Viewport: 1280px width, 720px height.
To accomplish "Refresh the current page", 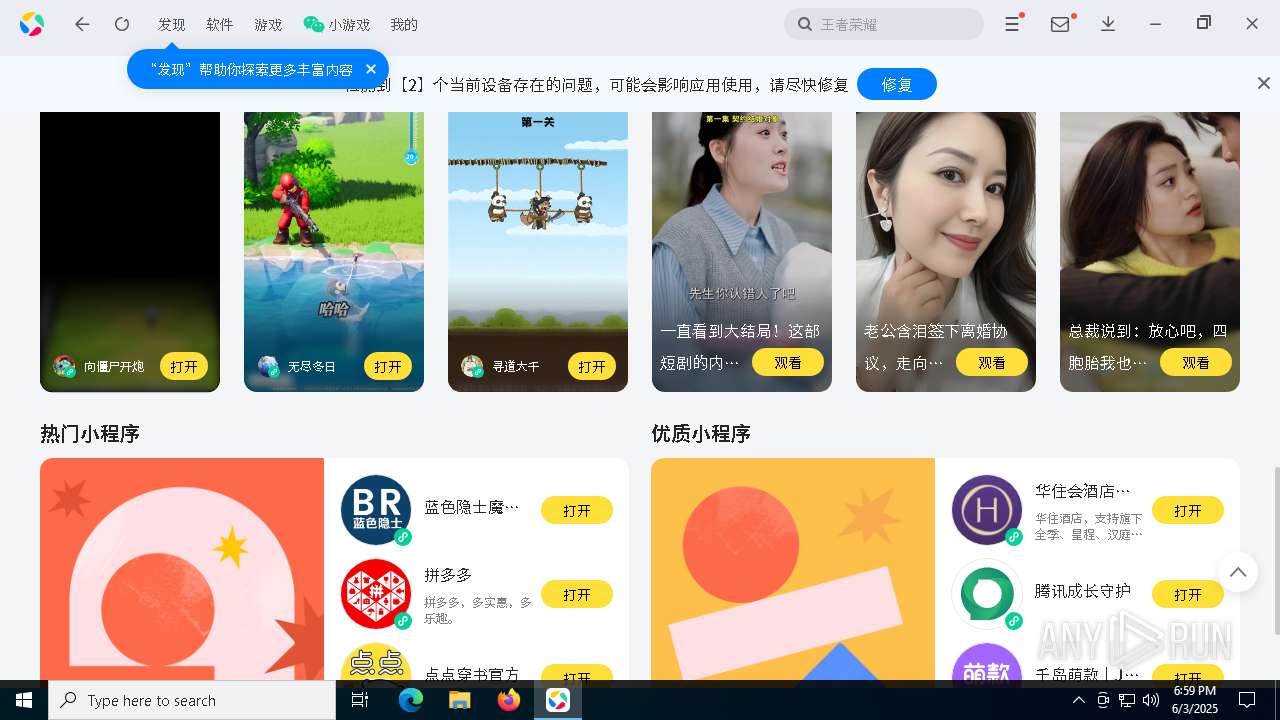I will (x=122, y=24).
